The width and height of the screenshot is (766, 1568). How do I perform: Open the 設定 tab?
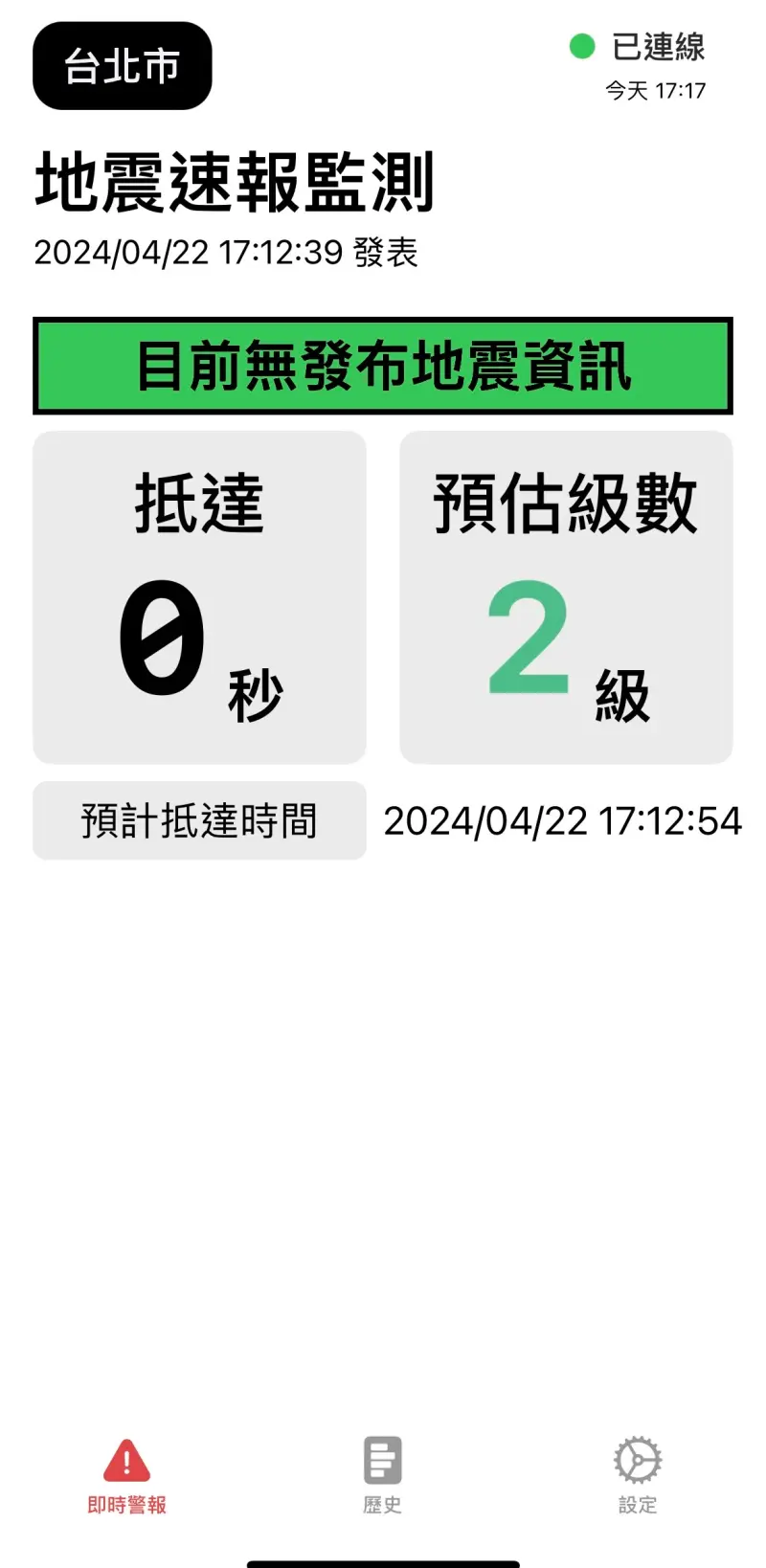click(638, 1476)
